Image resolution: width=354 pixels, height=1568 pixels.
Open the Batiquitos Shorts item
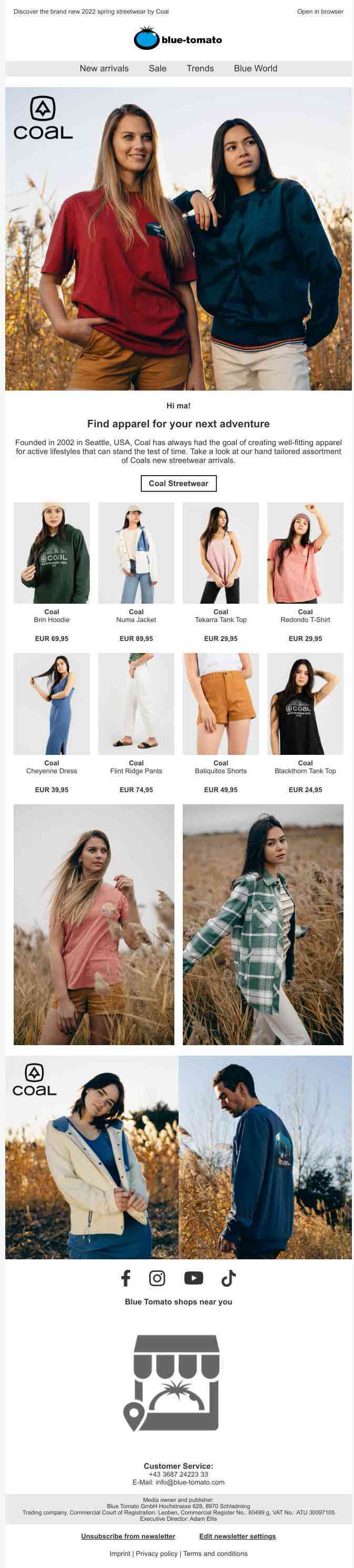click(x=221, y=703)
